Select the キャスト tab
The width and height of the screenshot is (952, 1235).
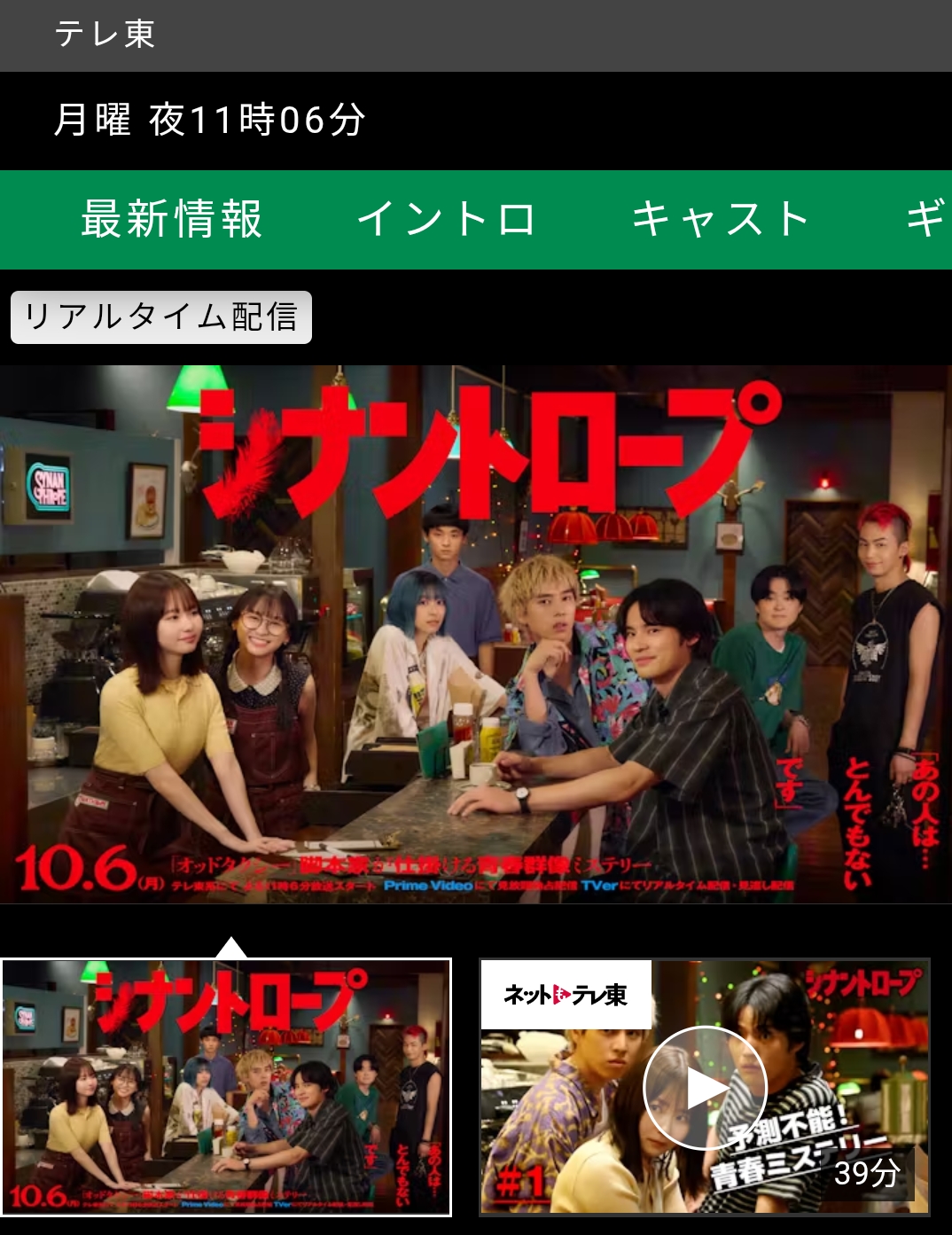[720, 219]
